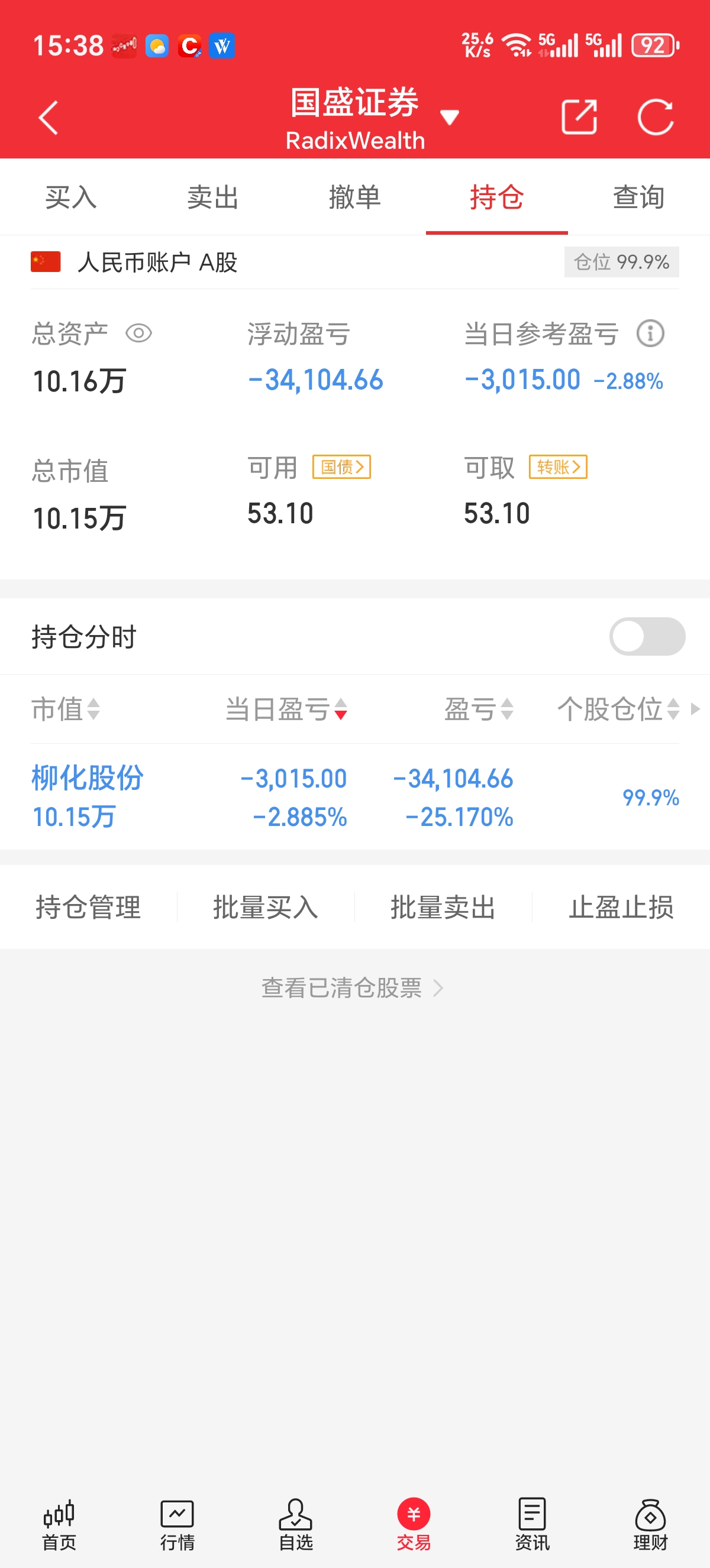Show info about 当日参考盈亏

coord(650,333)
